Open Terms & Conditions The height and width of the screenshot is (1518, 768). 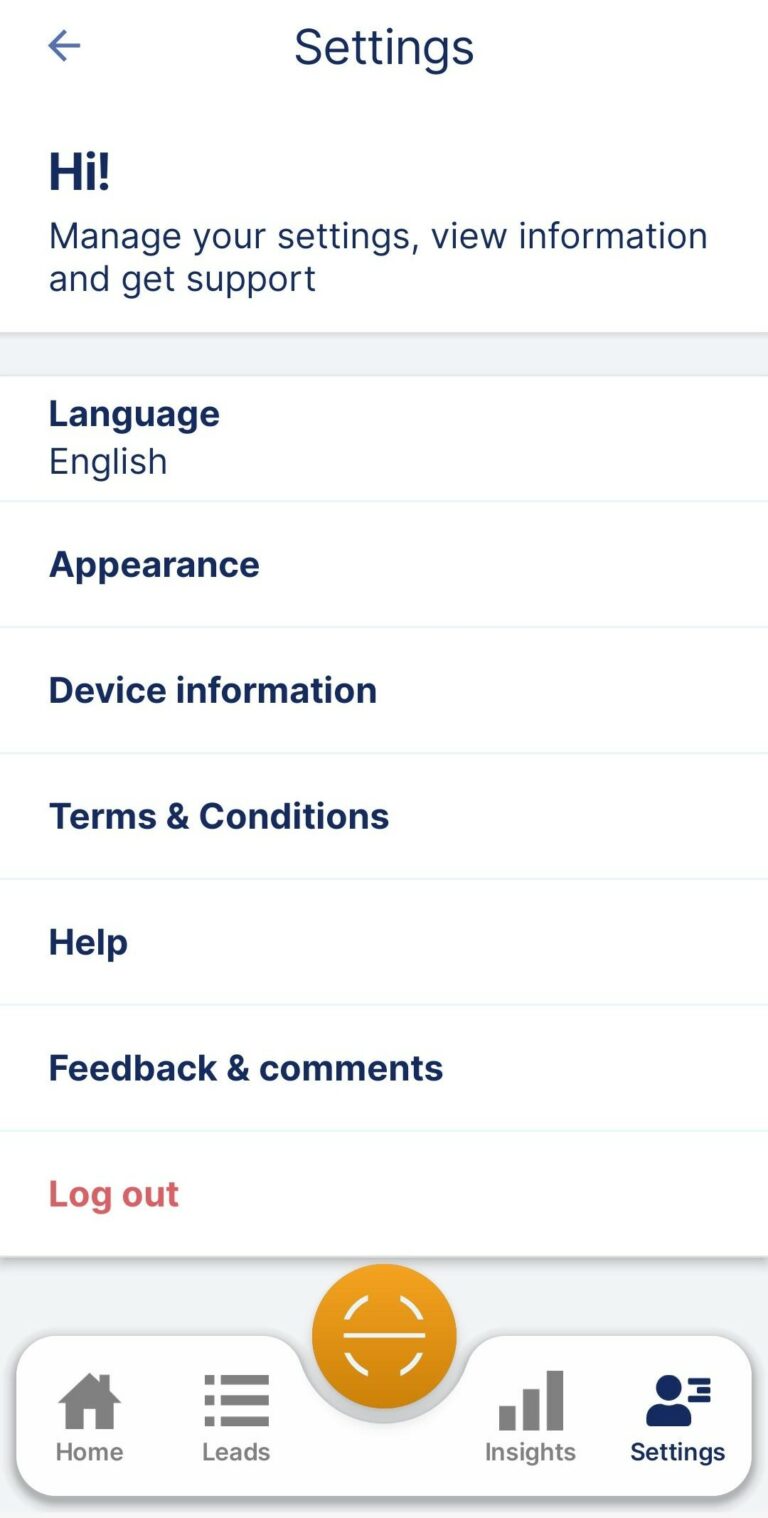click(384, 816)
